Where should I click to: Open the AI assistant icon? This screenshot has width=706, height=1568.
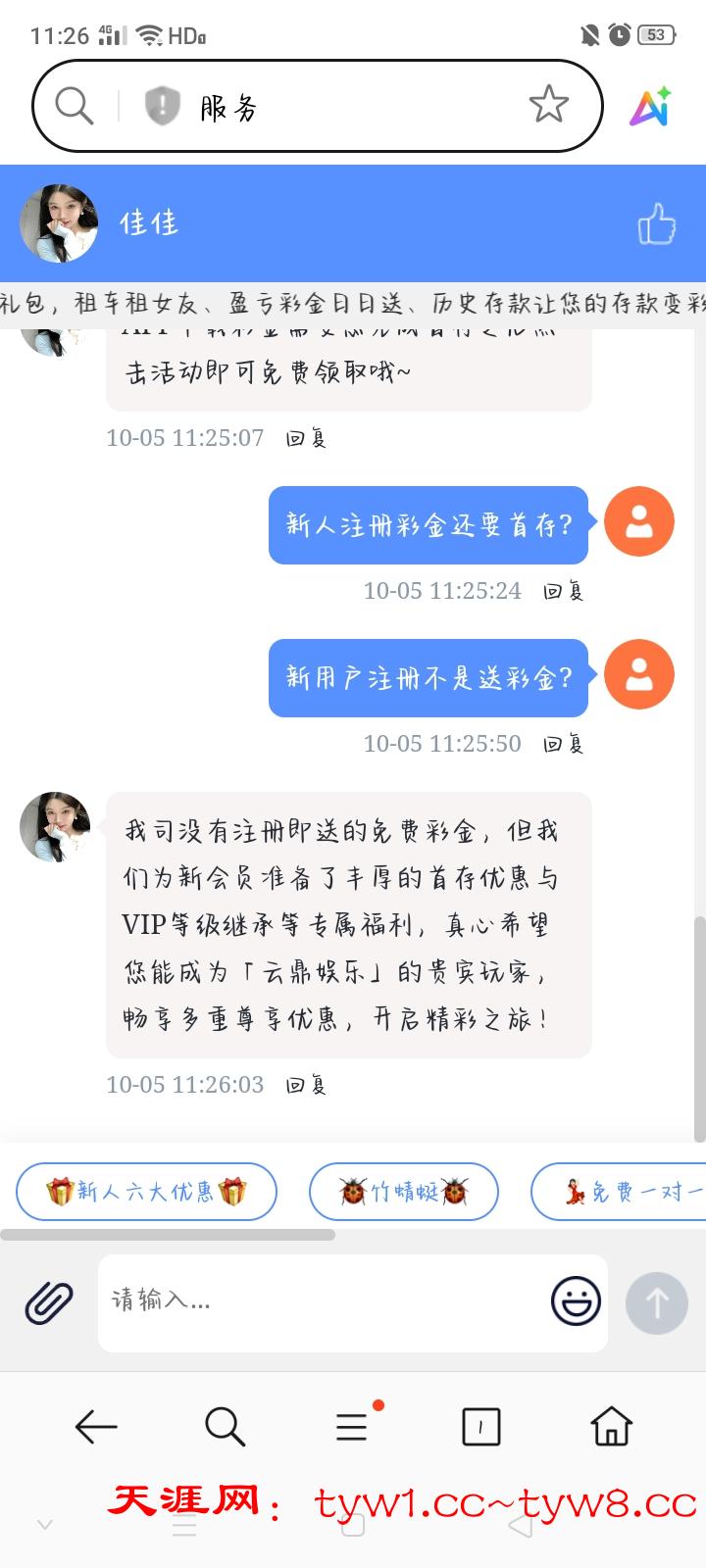(650, 106)
